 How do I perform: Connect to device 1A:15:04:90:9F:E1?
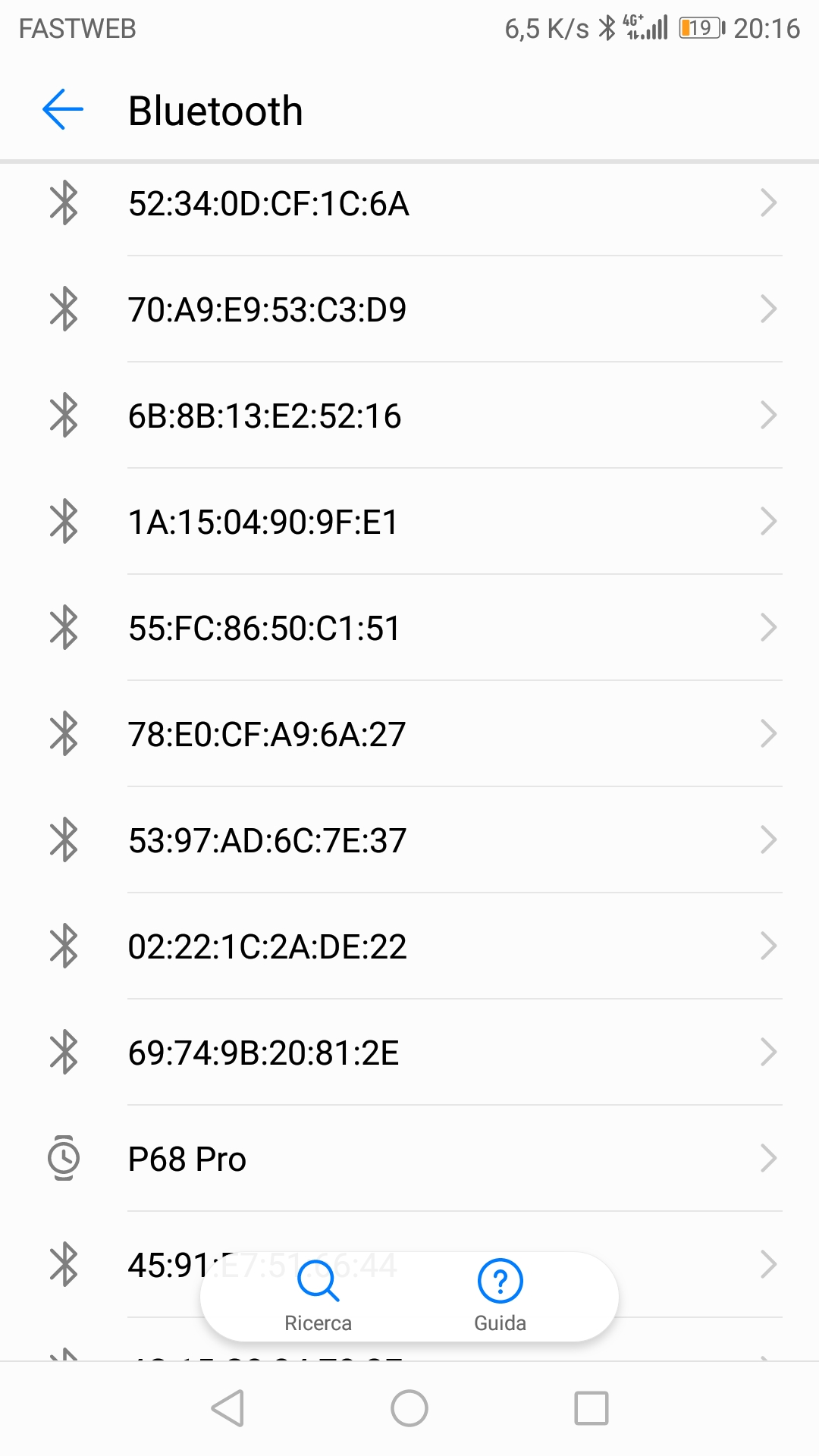pyautogui.click(x=409, y=522)
